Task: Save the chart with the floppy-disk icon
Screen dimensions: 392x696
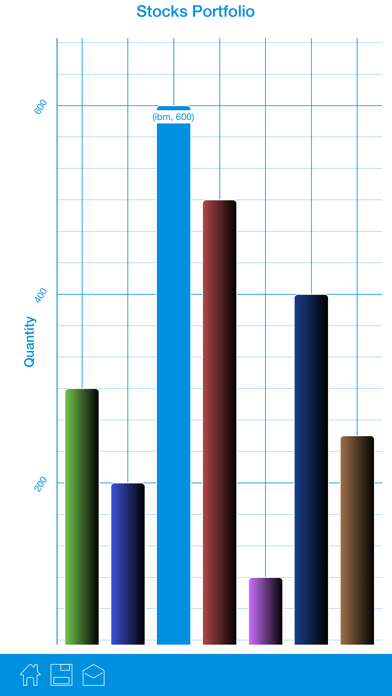Action: pyautogui.click(x=61, y=675)
